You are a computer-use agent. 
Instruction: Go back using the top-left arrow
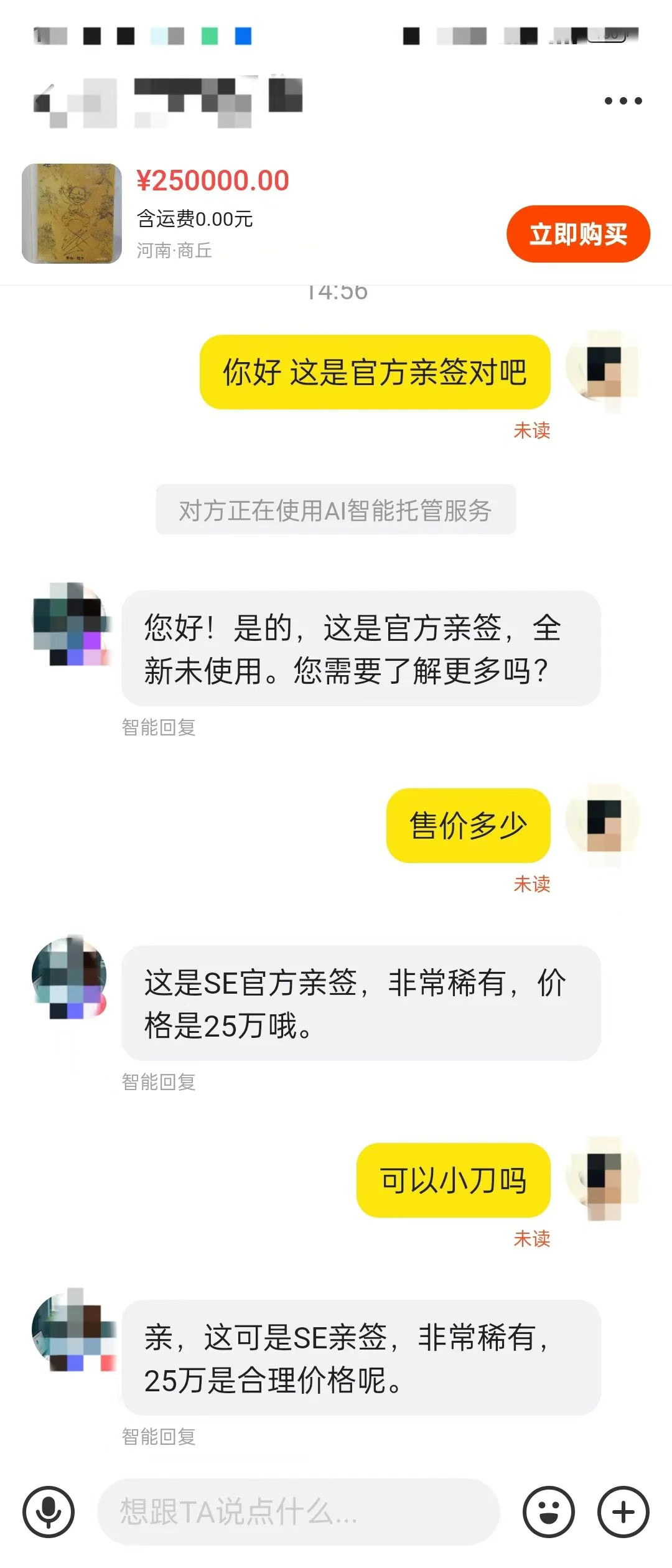point(45,101)
